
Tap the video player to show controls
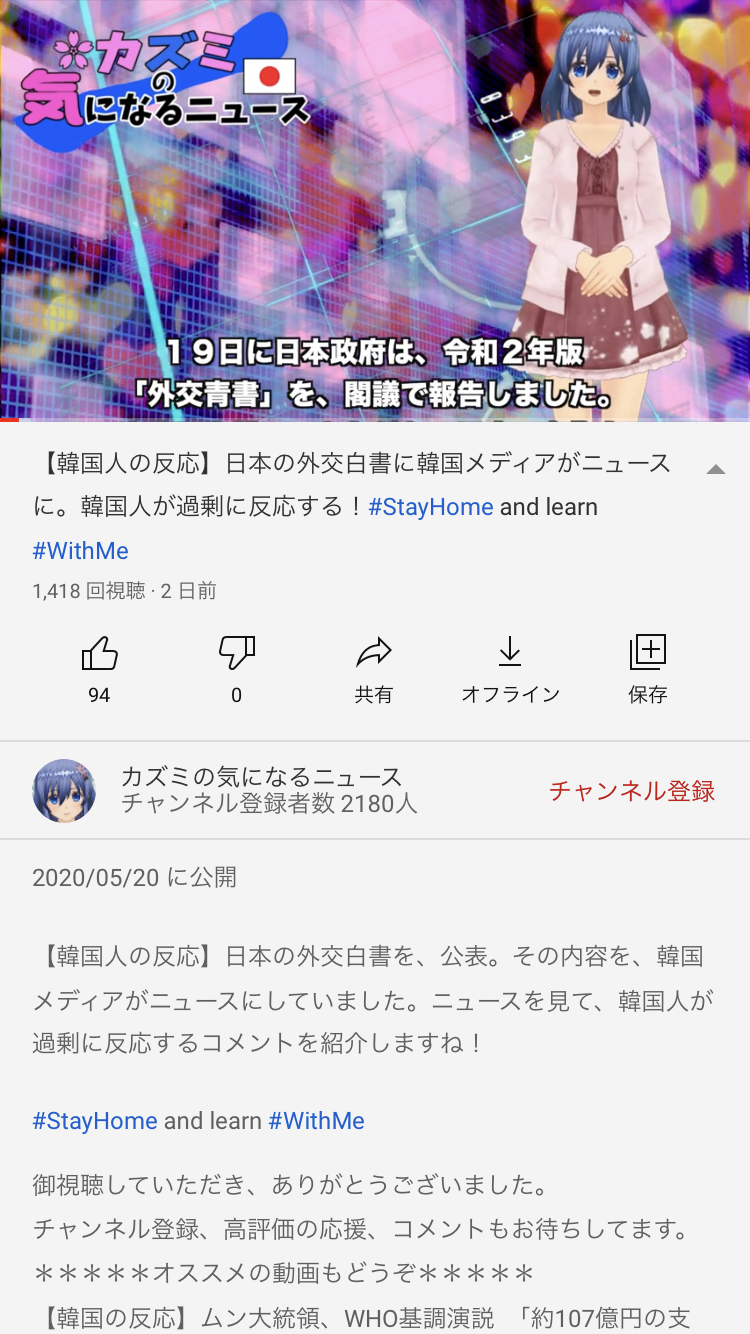pos(375,210)
